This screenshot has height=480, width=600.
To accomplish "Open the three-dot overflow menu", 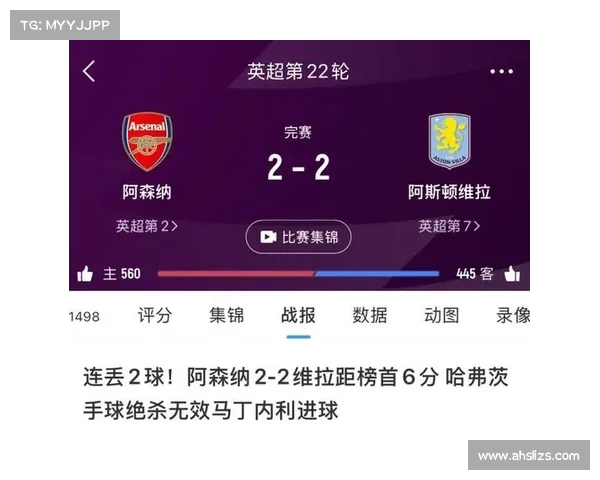I will 501,72.
